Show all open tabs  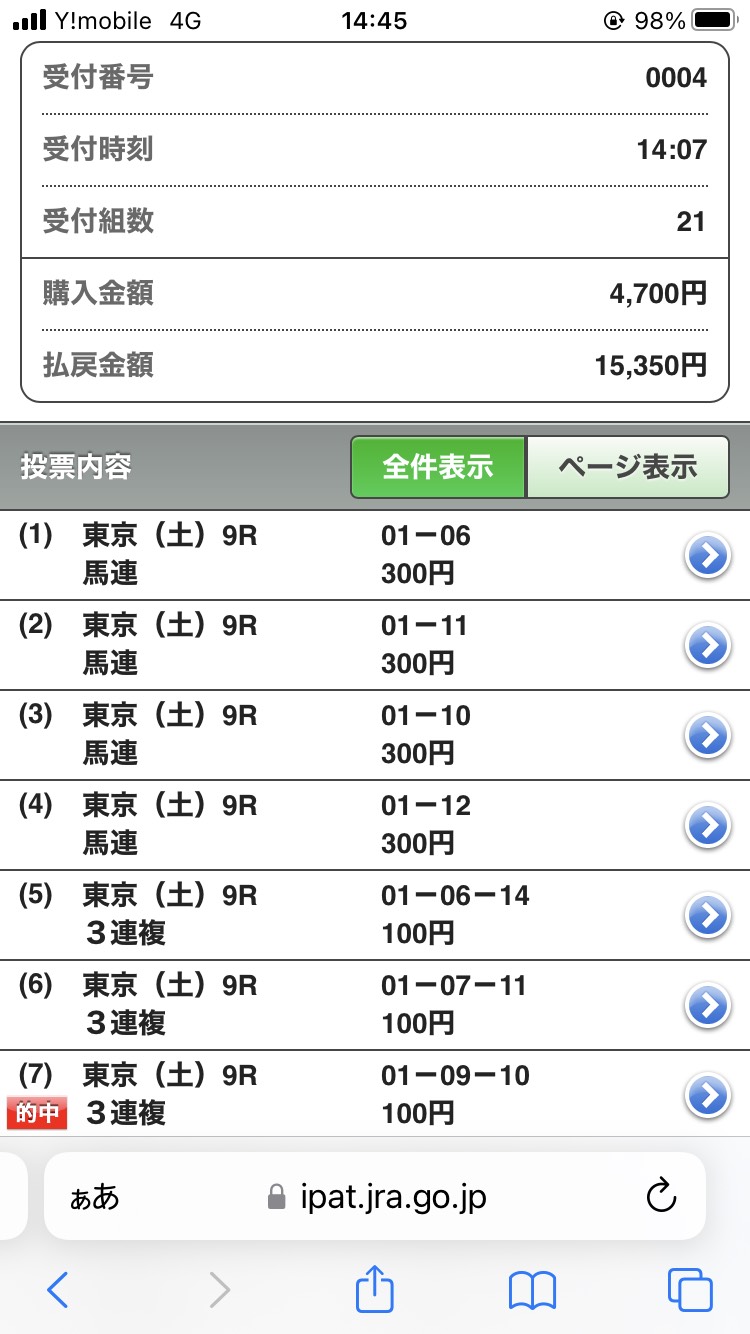[689, 1290]
